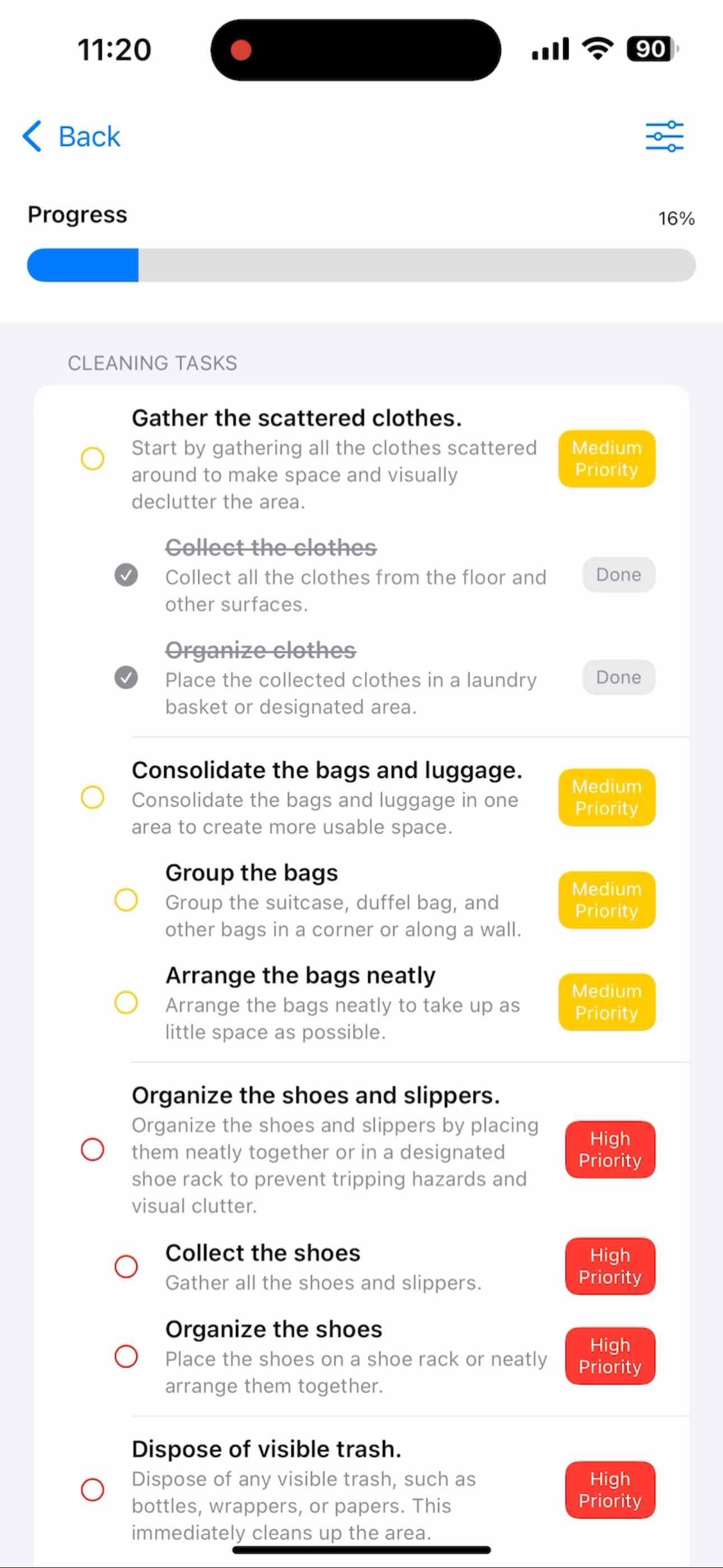Open the filter settings sliders icon

point(664,136)
